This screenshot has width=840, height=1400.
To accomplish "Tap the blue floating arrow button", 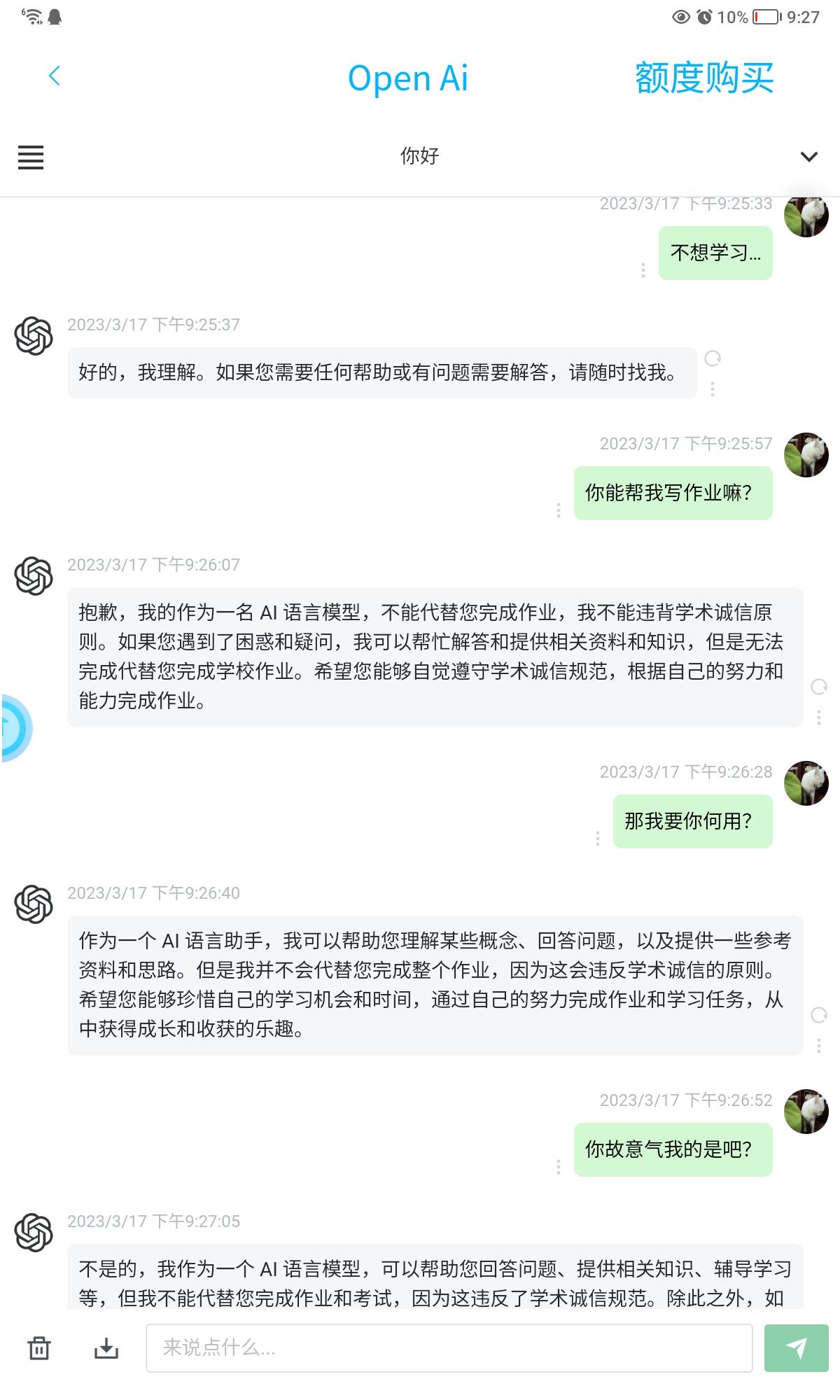I will [14, 728].
